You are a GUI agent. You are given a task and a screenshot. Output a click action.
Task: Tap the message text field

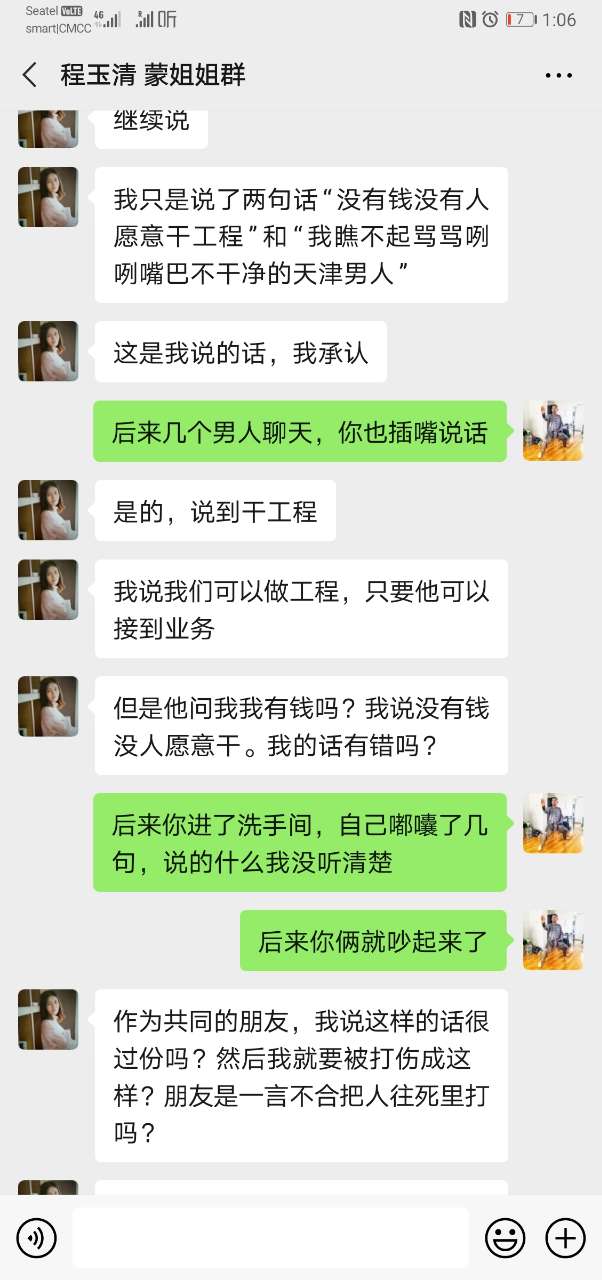pyautogui.click(x=270, y=1238)
